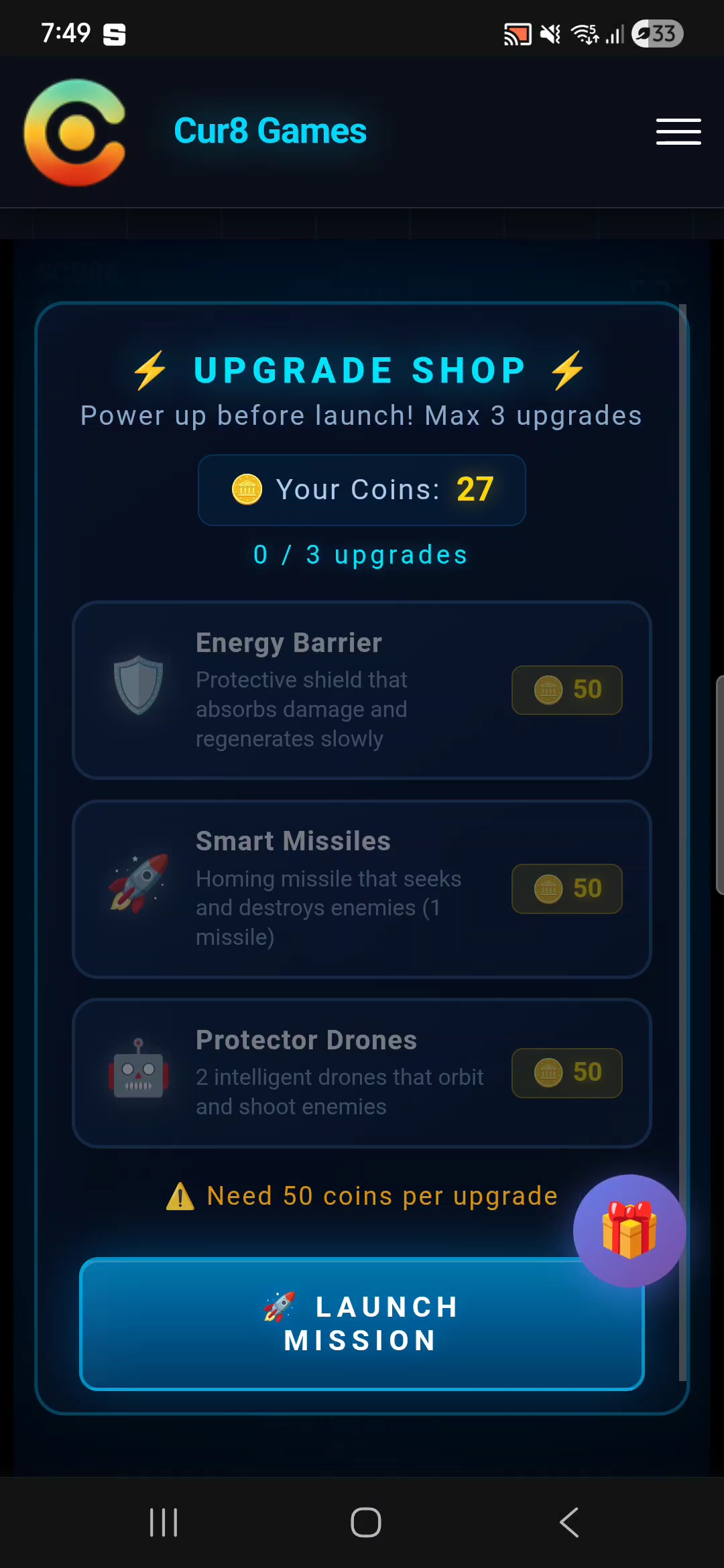The image size is (724, 1568).
Task: Buy Smart Missiles for 50 coins
Action: tap(567, 889)
